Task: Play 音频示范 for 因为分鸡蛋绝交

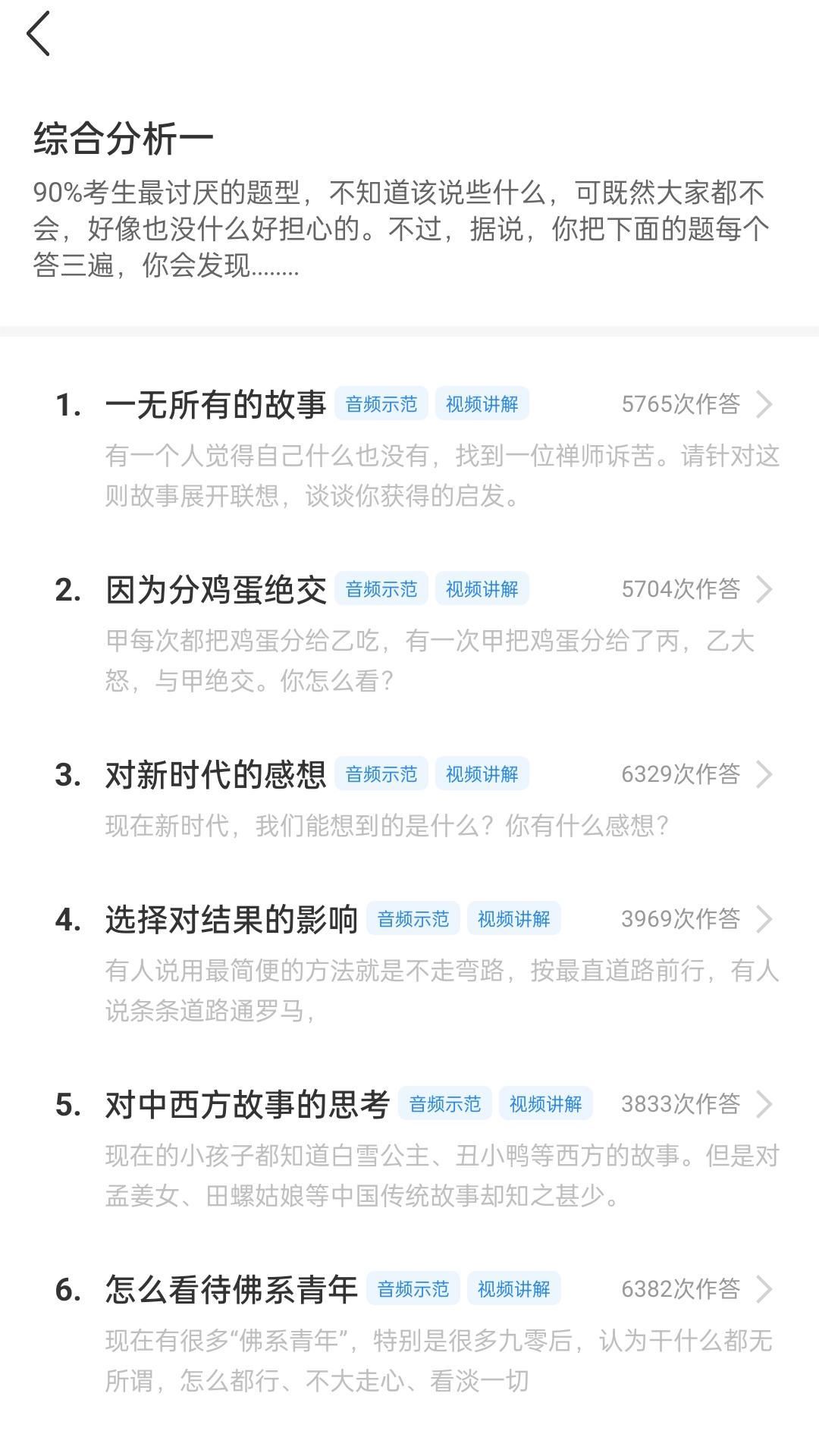Action: [x=381, y=589]
